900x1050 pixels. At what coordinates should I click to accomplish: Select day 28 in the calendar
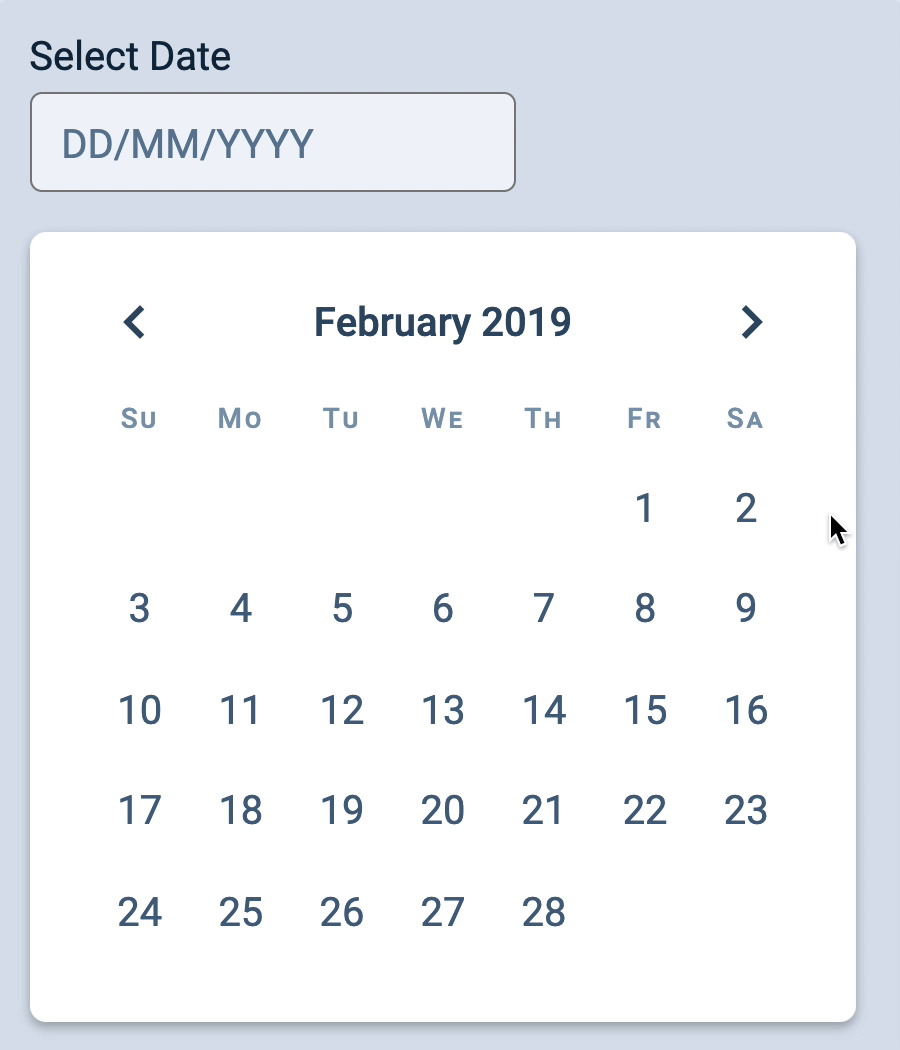544,912
